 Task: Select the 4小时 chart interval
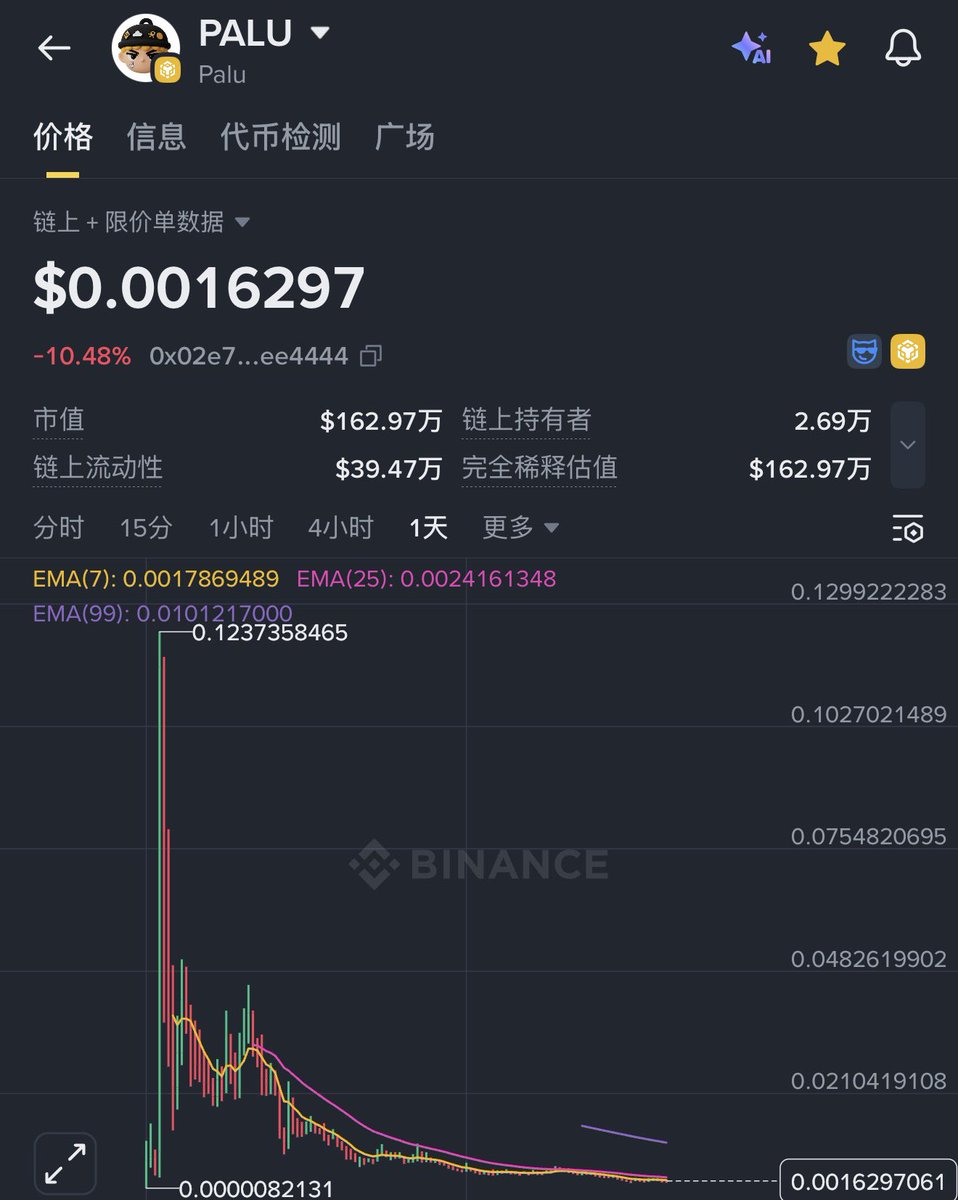[341, 527]
